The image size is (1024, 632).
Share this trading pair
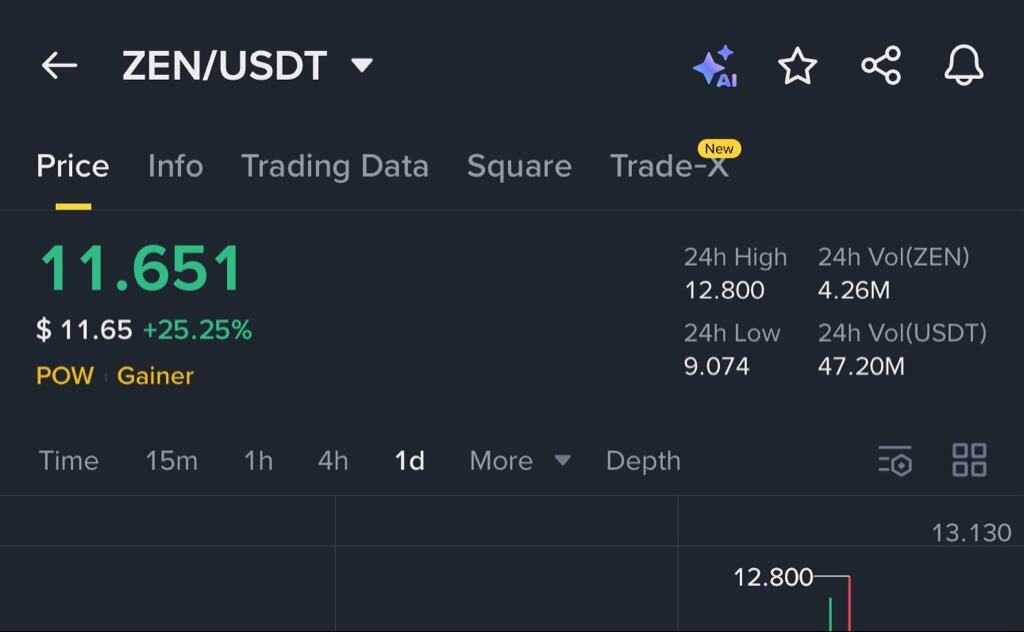[x=881, y=67]
